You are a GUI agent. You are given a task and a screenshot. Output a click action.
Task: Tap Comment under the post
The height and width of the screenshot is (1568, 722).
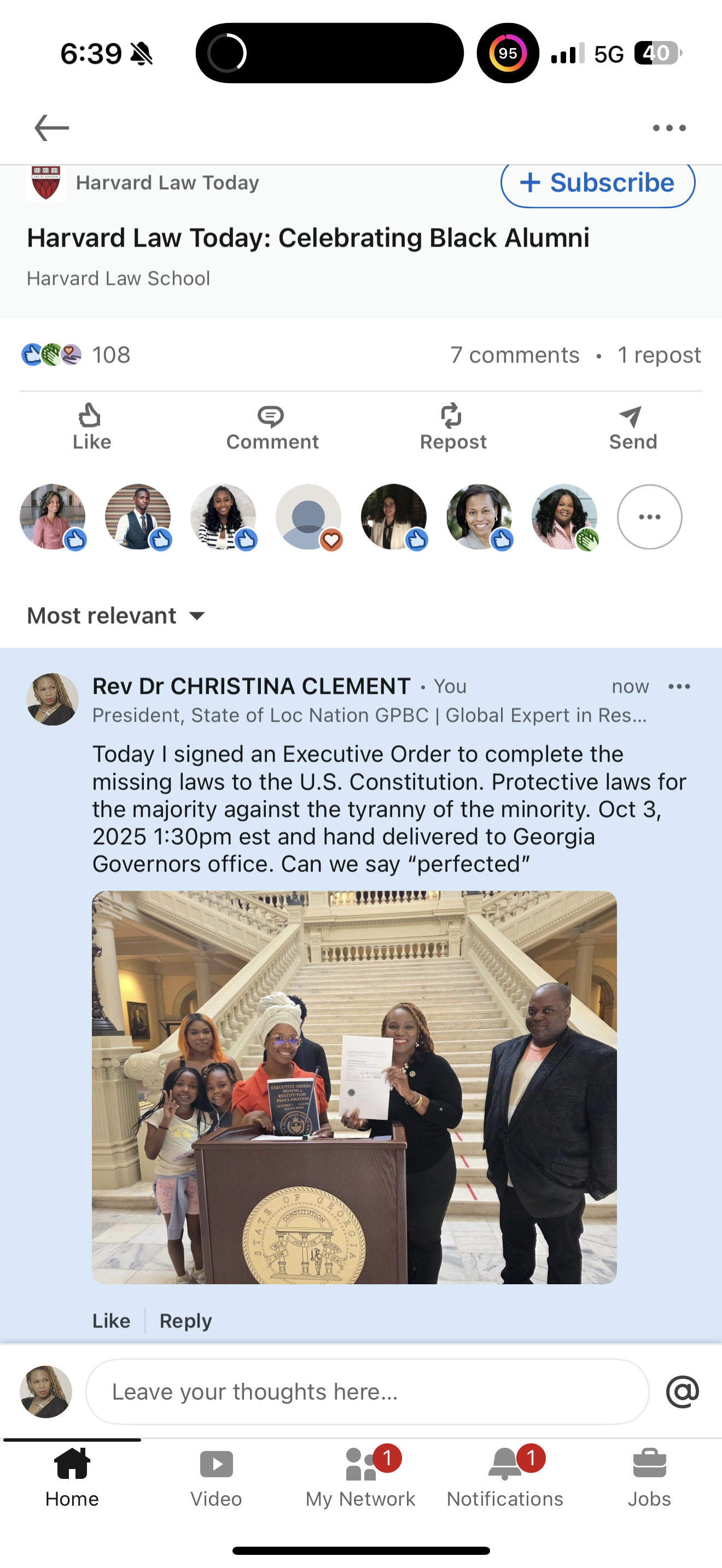point(272,428)
